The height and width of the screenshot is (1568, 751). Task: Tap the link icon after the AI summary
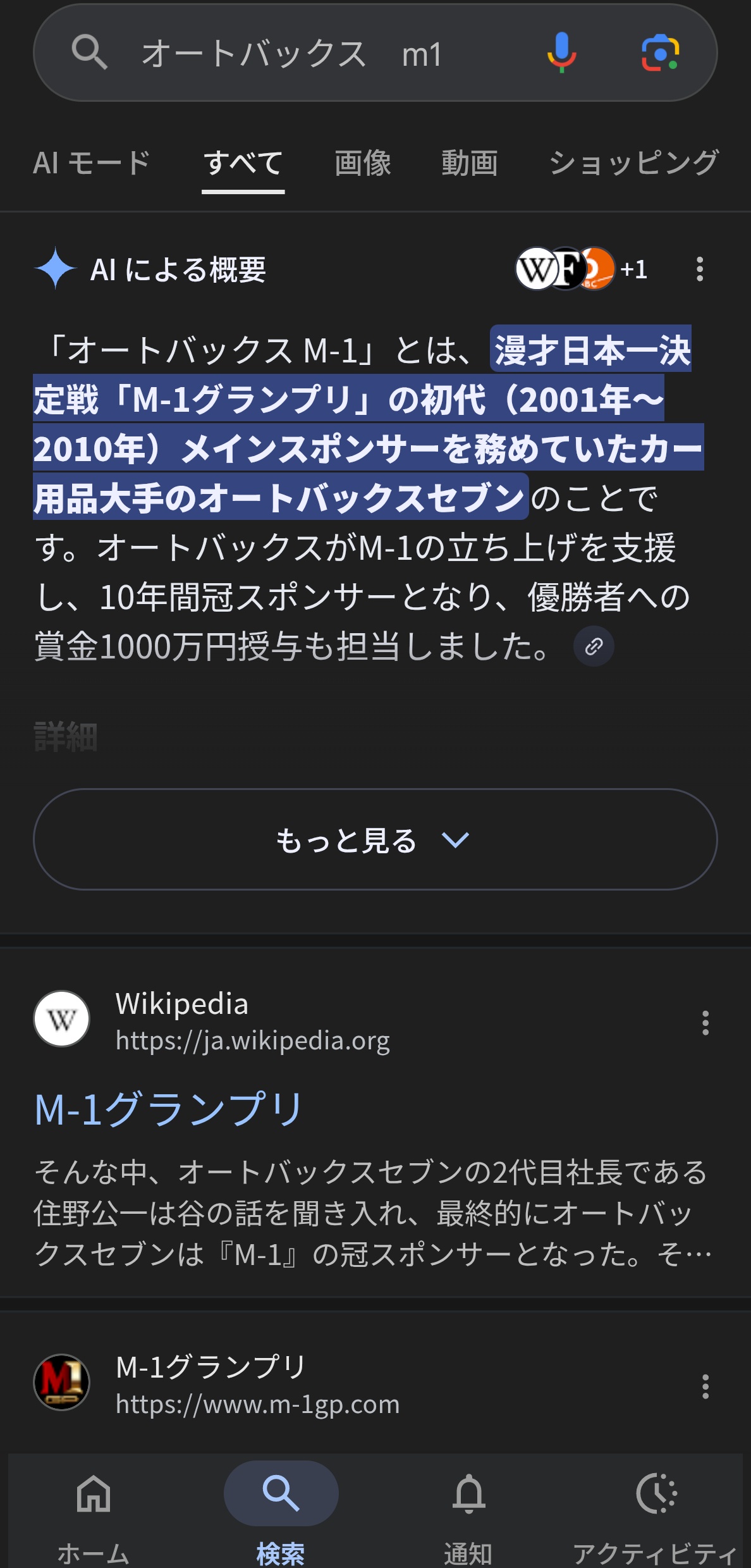click(594, 646)
